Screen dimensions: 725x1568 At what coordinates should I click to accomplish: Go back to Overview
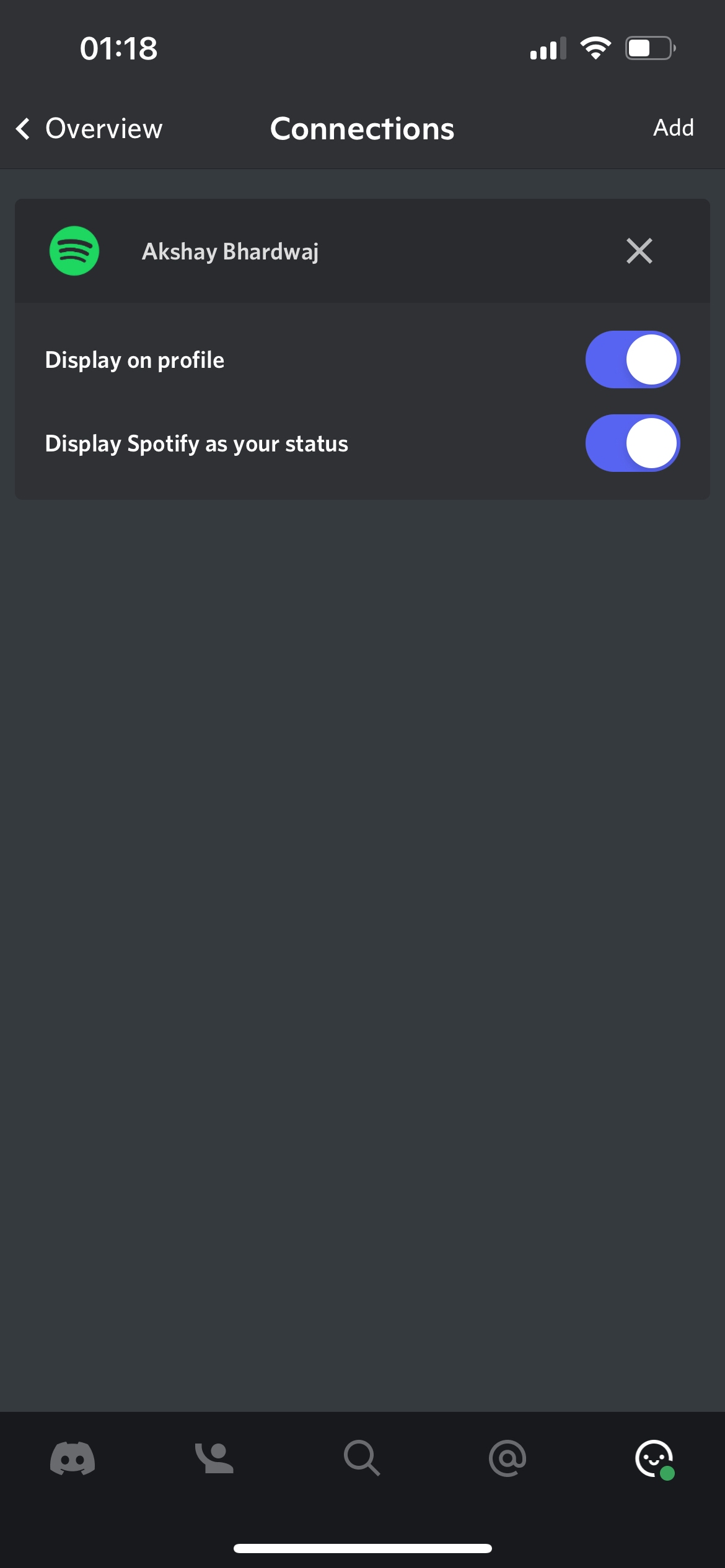tap(90, 129)
